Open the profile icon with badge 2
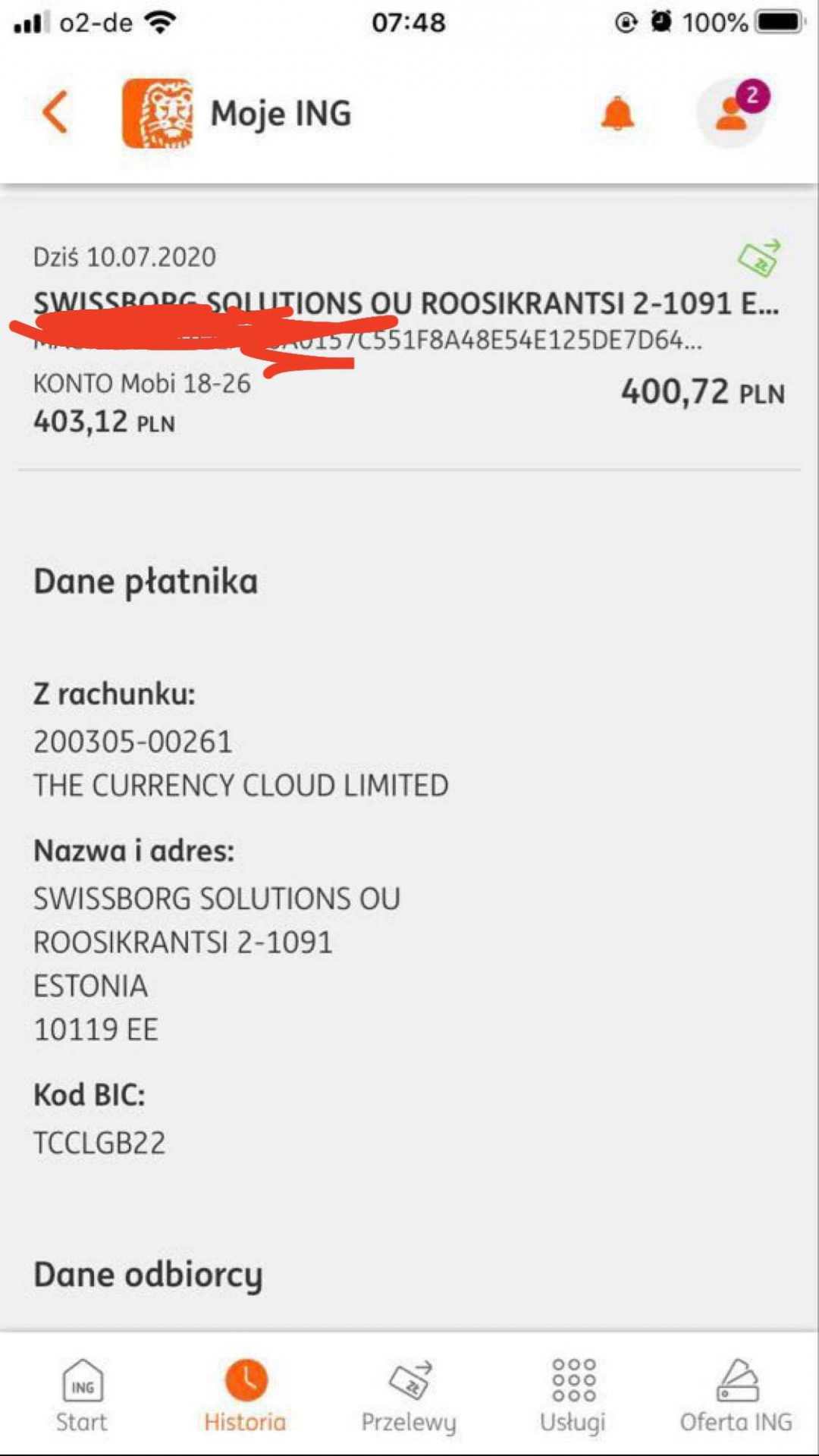 coord(733,114)
